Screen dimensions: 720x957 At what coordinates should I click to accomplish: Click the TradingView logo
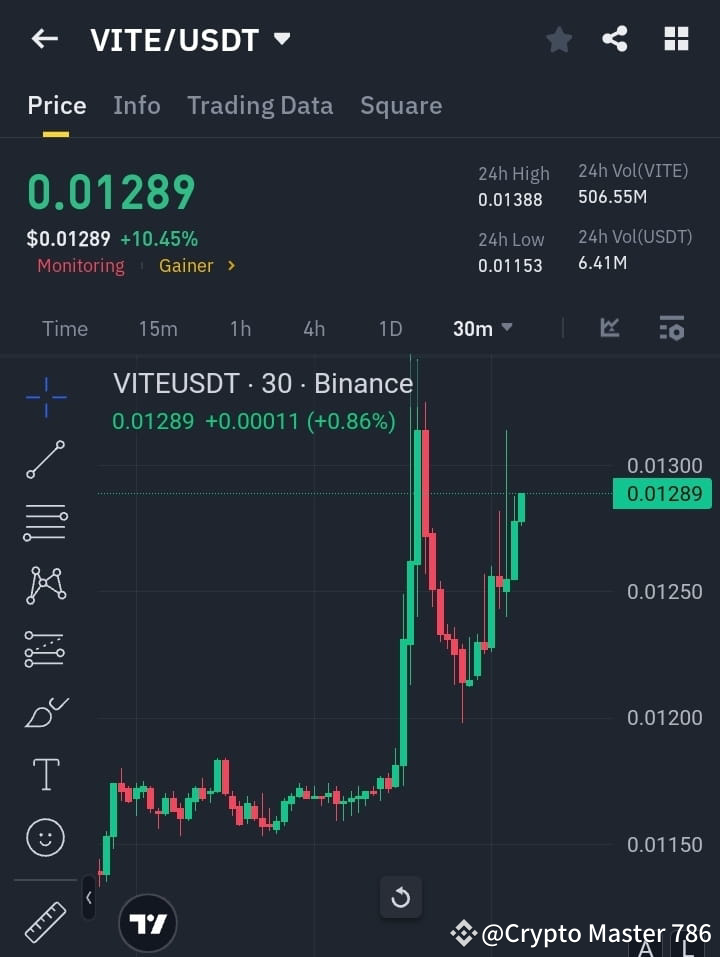click(x=148, y=922)
